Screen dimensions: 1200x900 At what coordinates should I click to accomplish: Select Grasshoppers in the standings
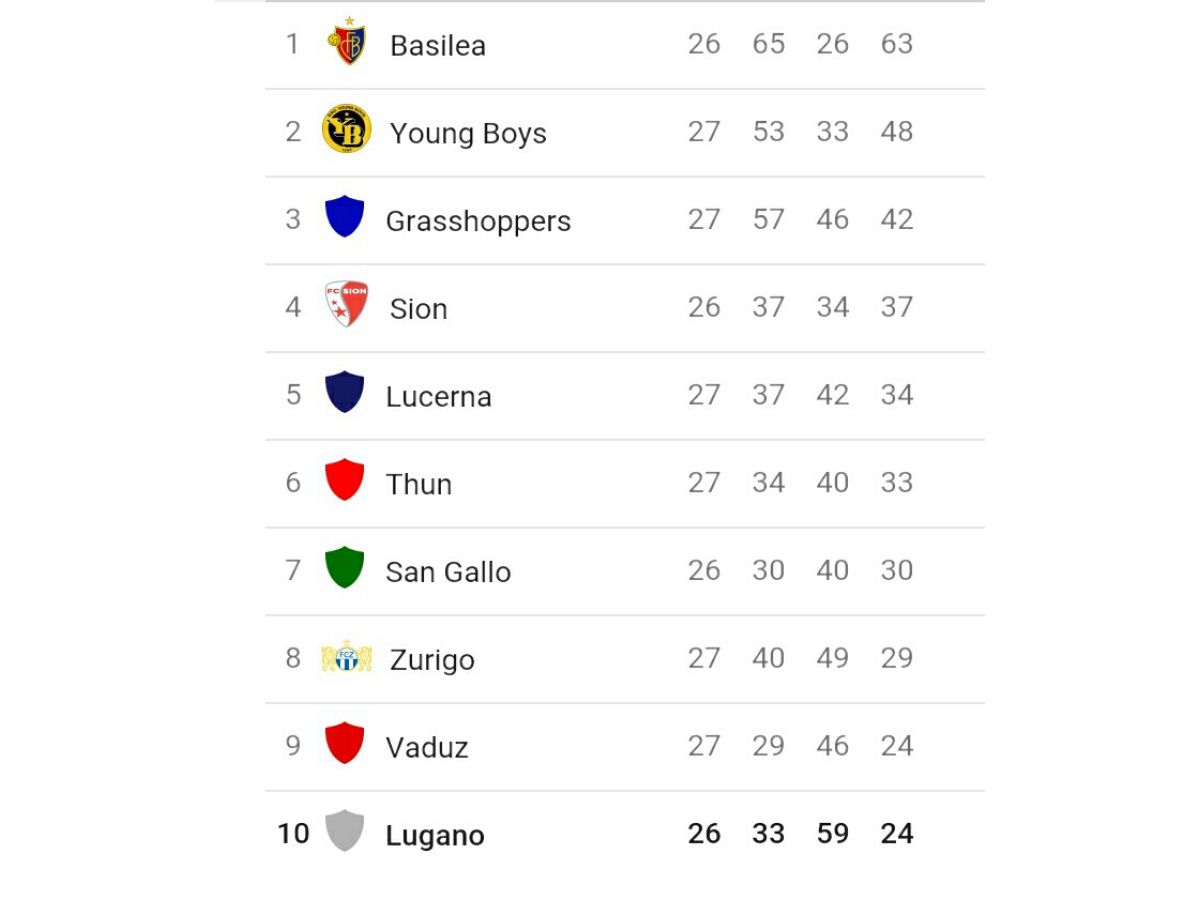477,221
